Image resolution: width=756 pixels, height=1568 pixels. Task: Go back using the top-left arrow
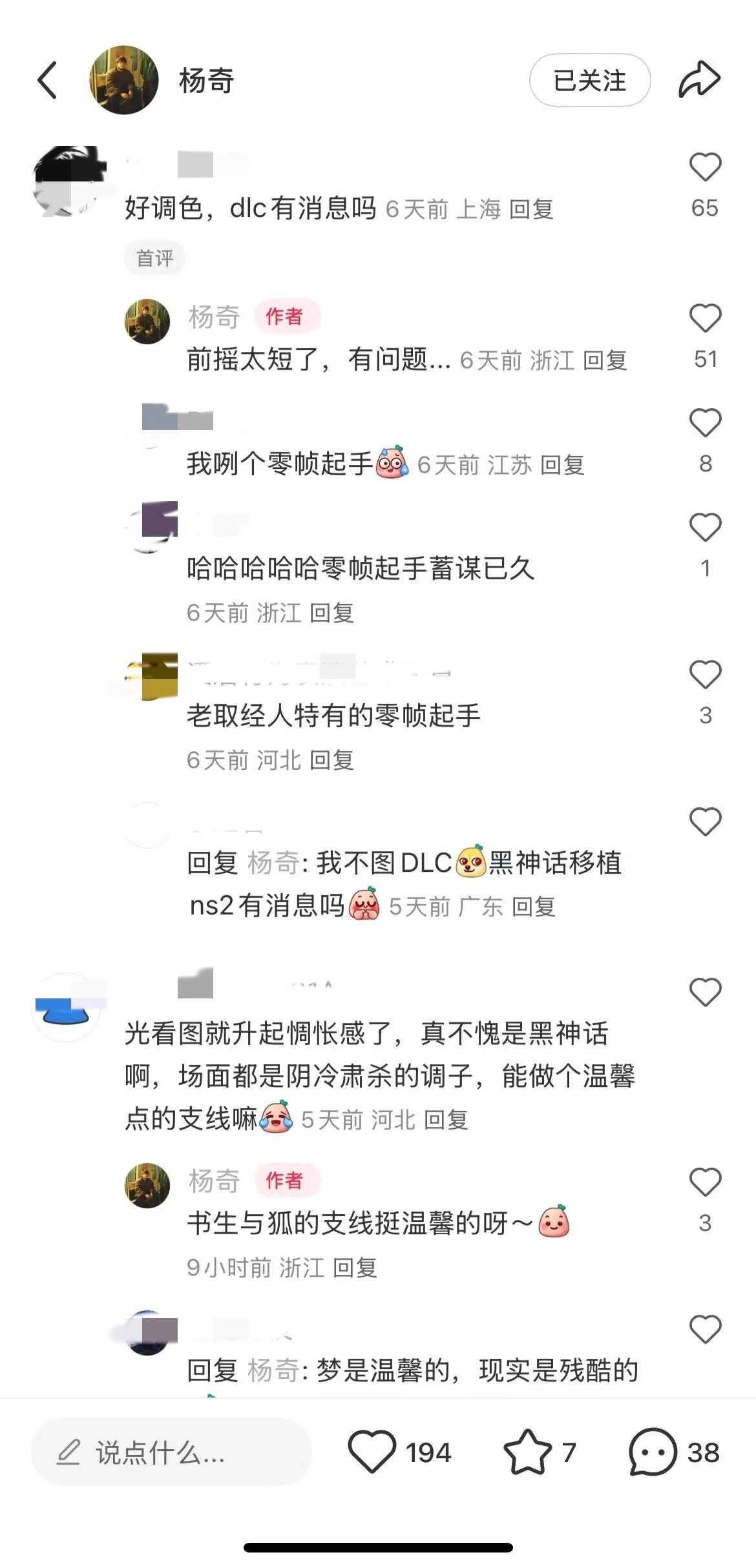coord(47,80)
